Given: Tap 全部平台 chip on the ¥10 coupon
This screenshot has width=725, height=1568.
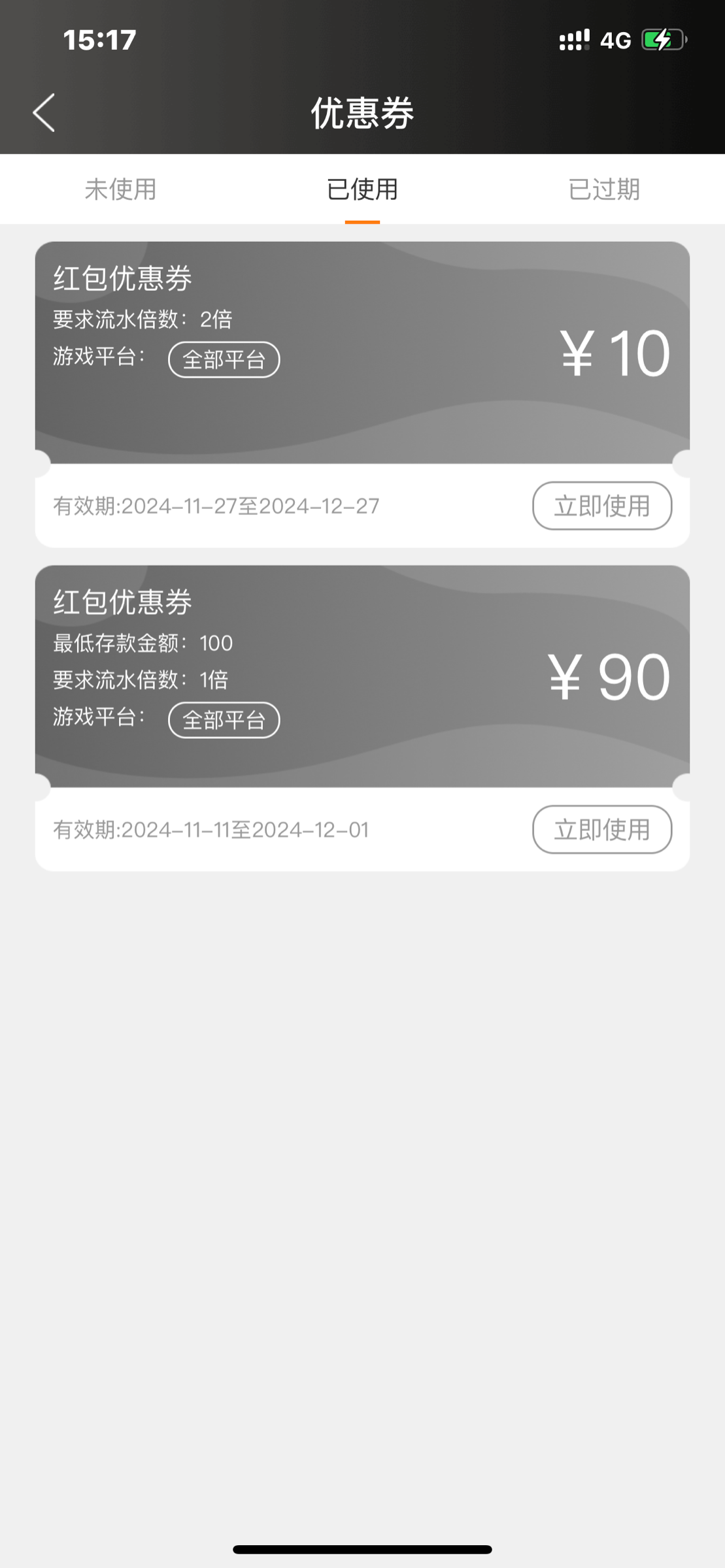Looking at the screenshot, I should tap(224, 359).
